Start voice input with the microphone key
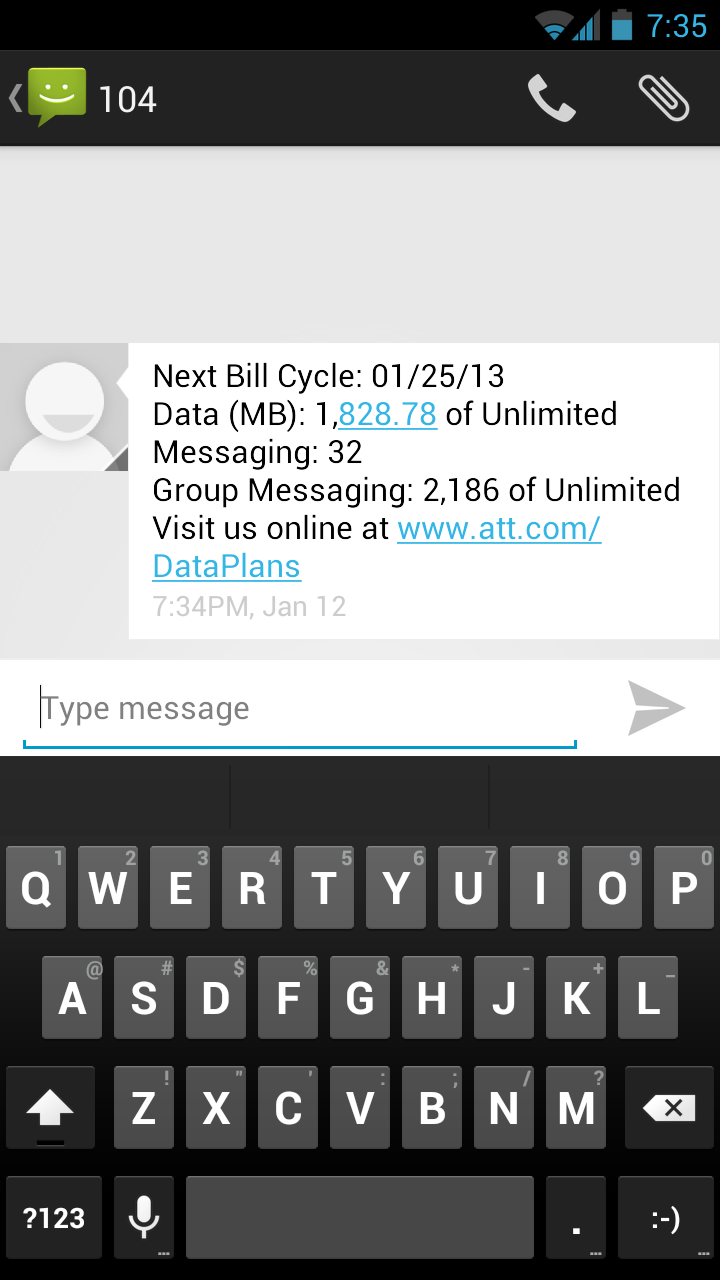The width and height of the screenshot is (720, 1280). (x=144, y=1218)
